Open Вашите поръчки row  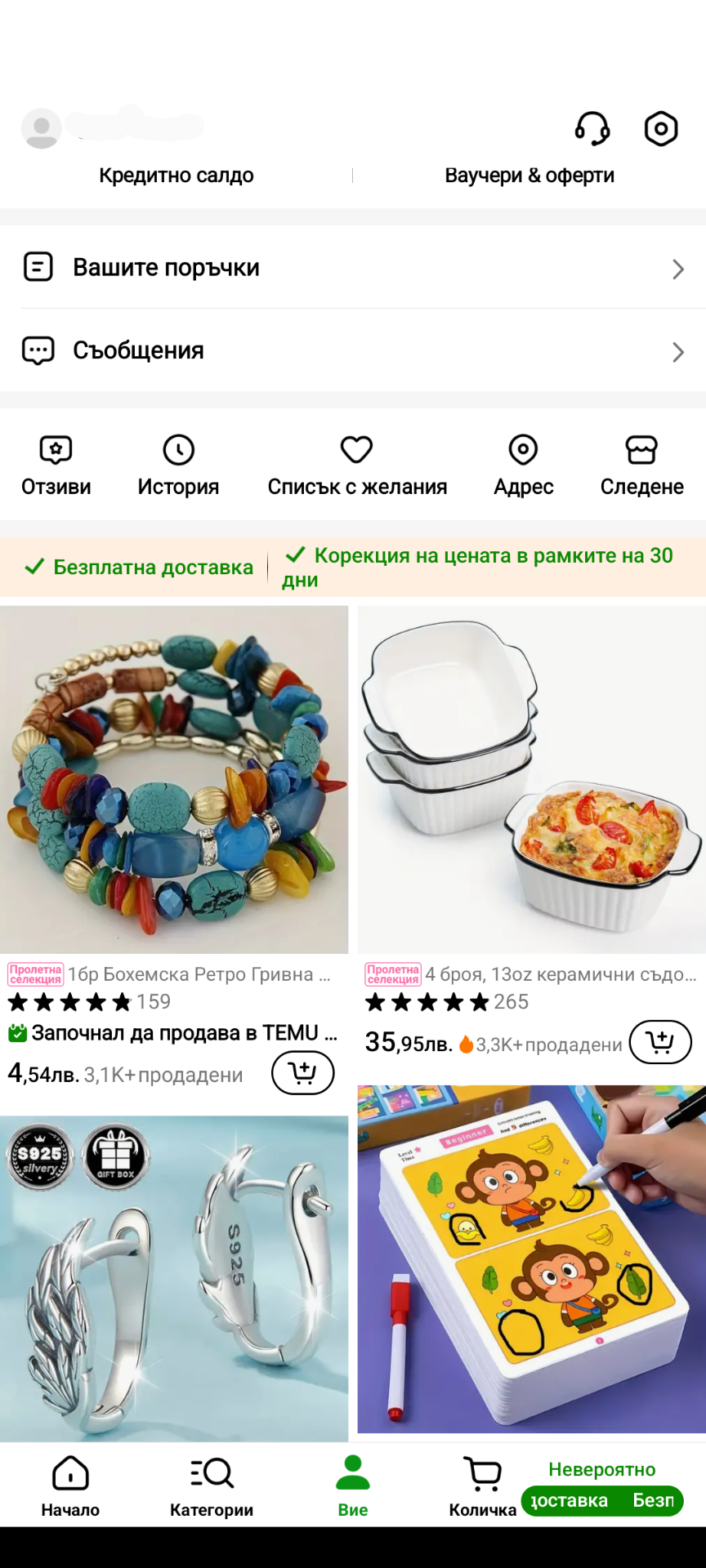[353, 268]
